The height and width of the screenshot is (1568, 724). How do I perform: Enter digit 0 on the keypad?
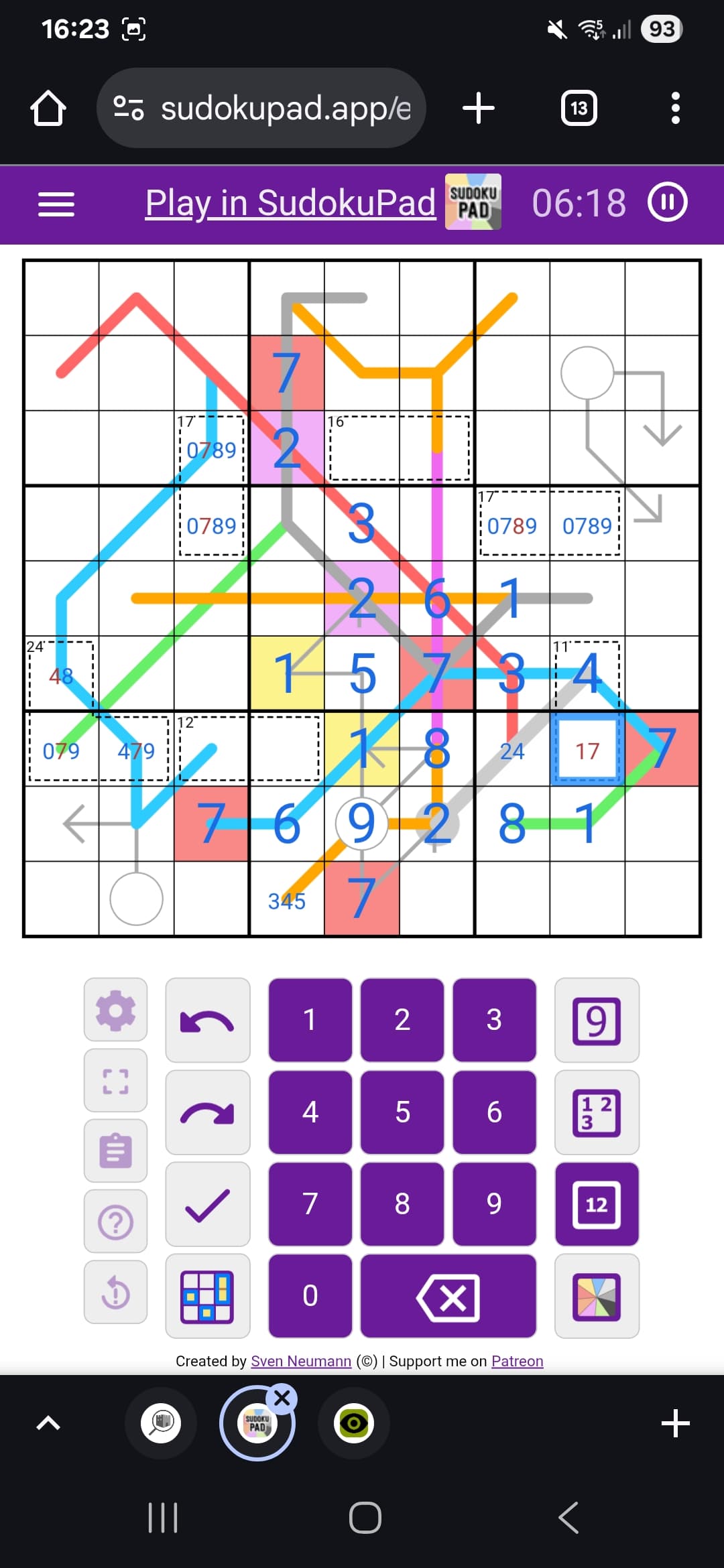coord(310,1296)
